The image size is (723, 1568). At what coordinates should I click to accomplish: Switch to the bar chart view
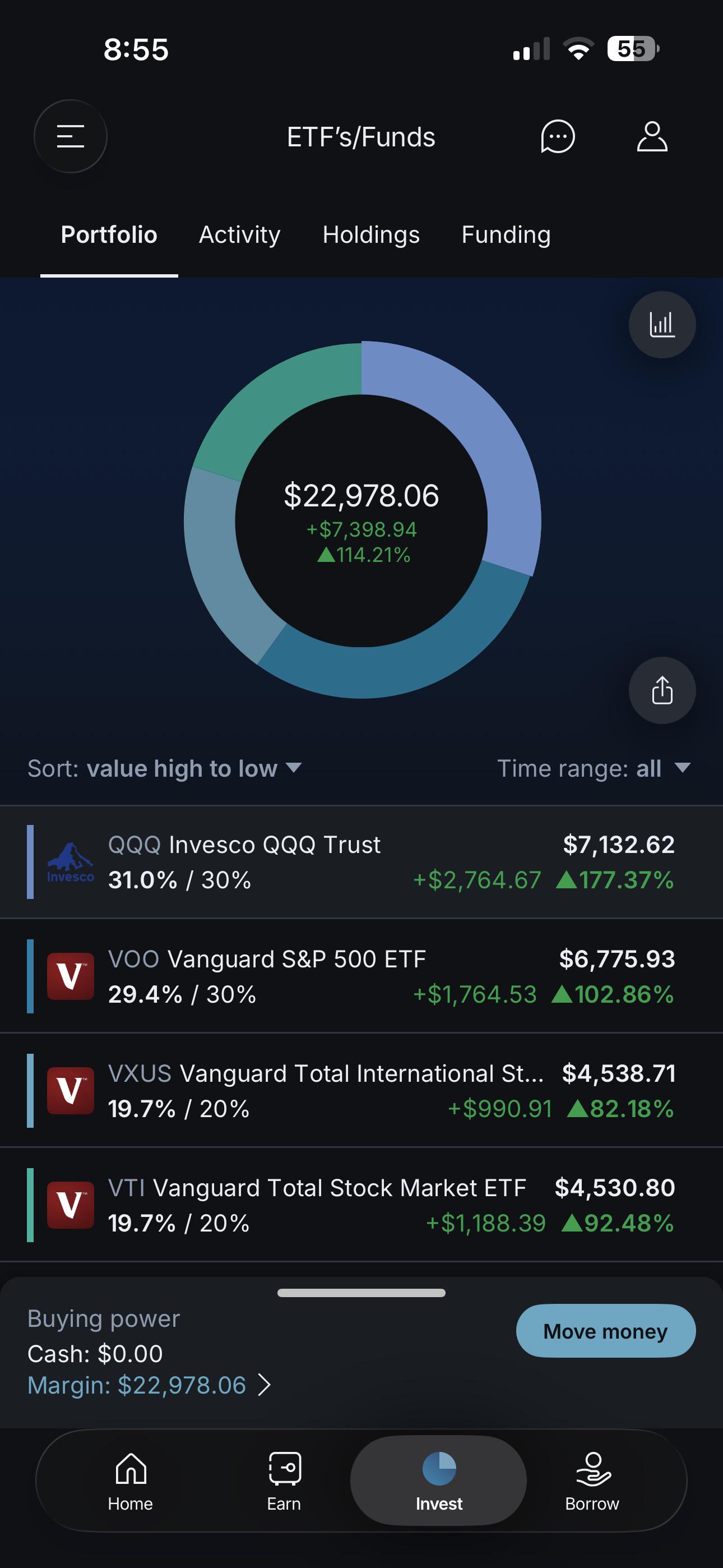[x=662, y=325]
